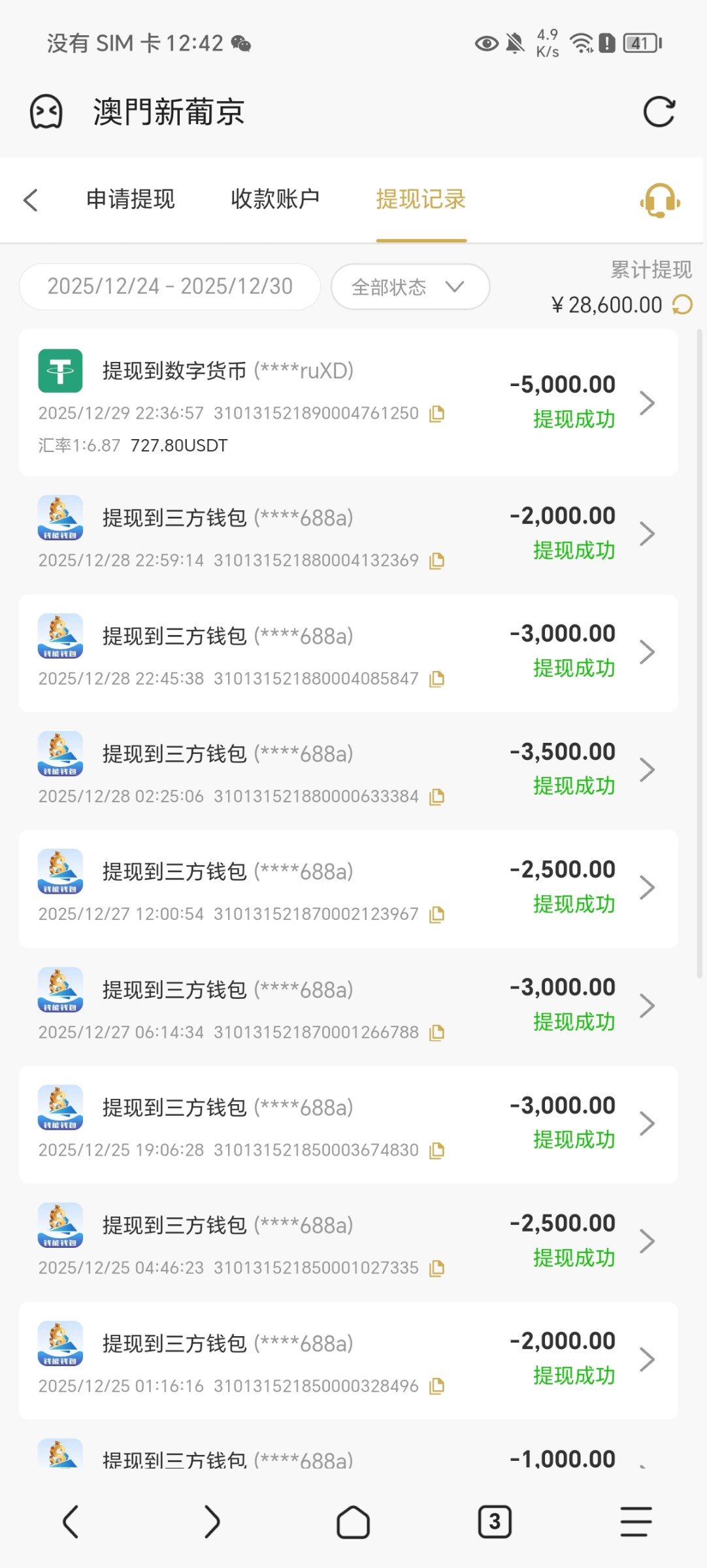The width and height of the screenshot is (707, 1568).
Task: Contact customer service via headset icon
Action: [x=660, y=201]
